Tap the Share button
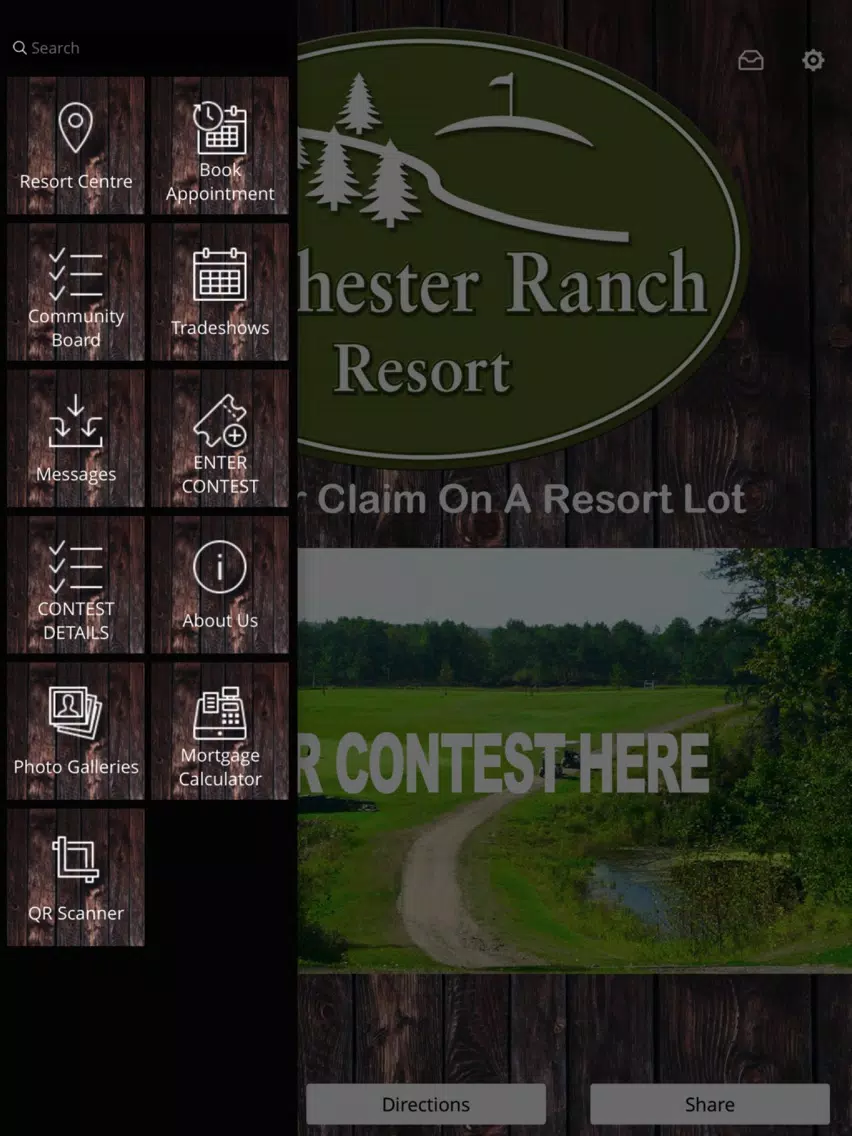This screenshot has width=852, height=1136. coord(710,1105)
